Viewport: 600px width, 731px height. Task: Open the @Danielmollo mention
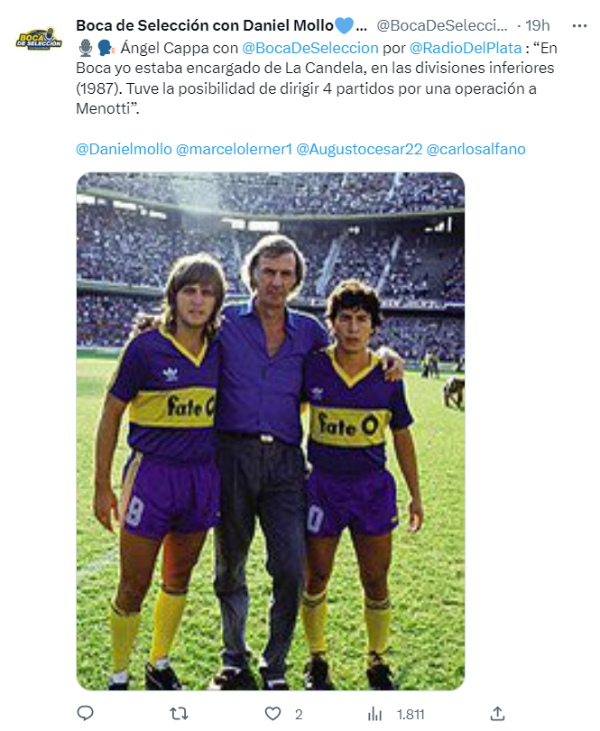tap(123, 149)
